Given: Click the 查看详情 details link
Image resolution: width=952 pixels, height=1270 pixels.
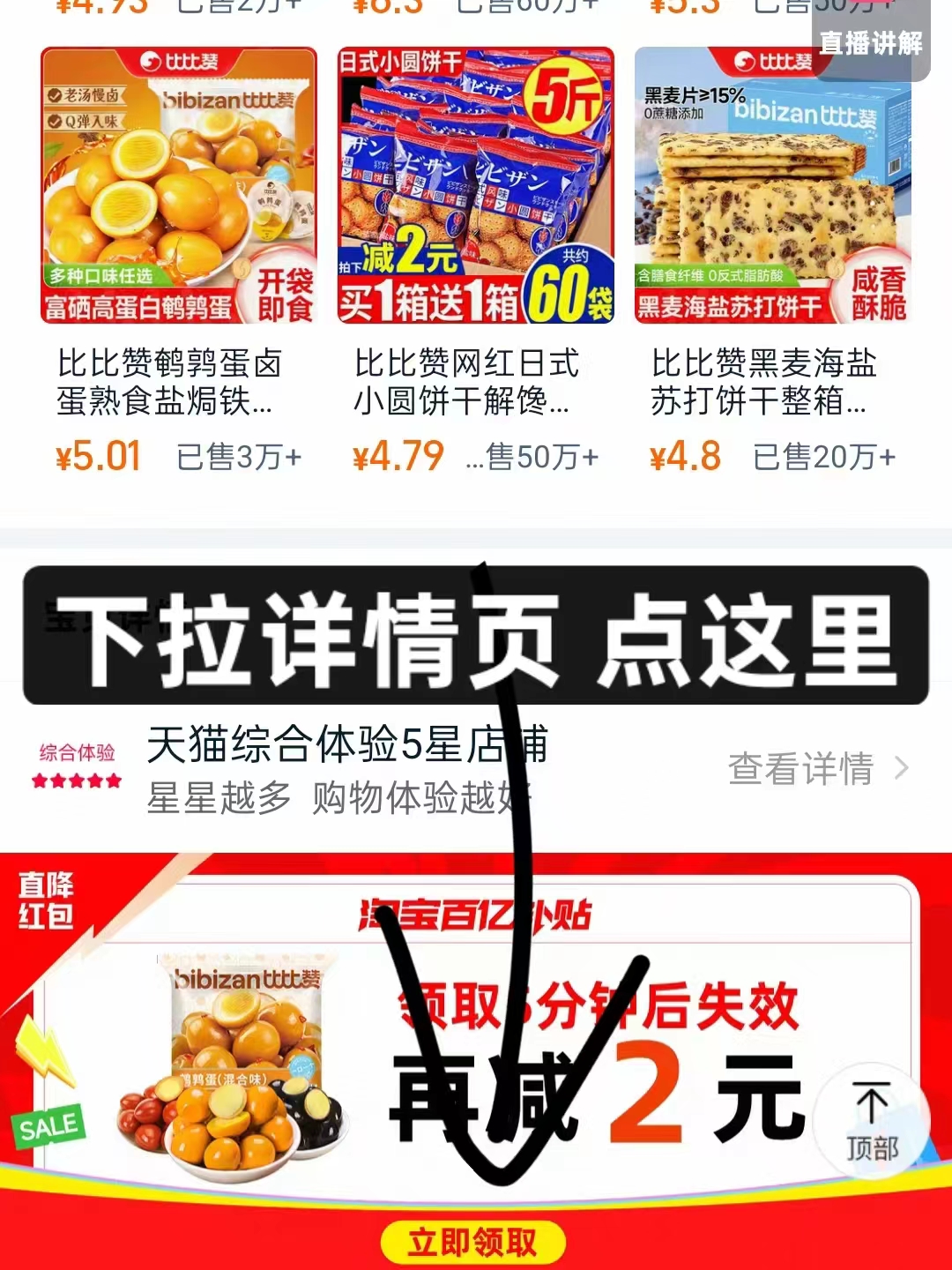Looking at the screenshot, I should pyautogui.click(x=800, y=768).
